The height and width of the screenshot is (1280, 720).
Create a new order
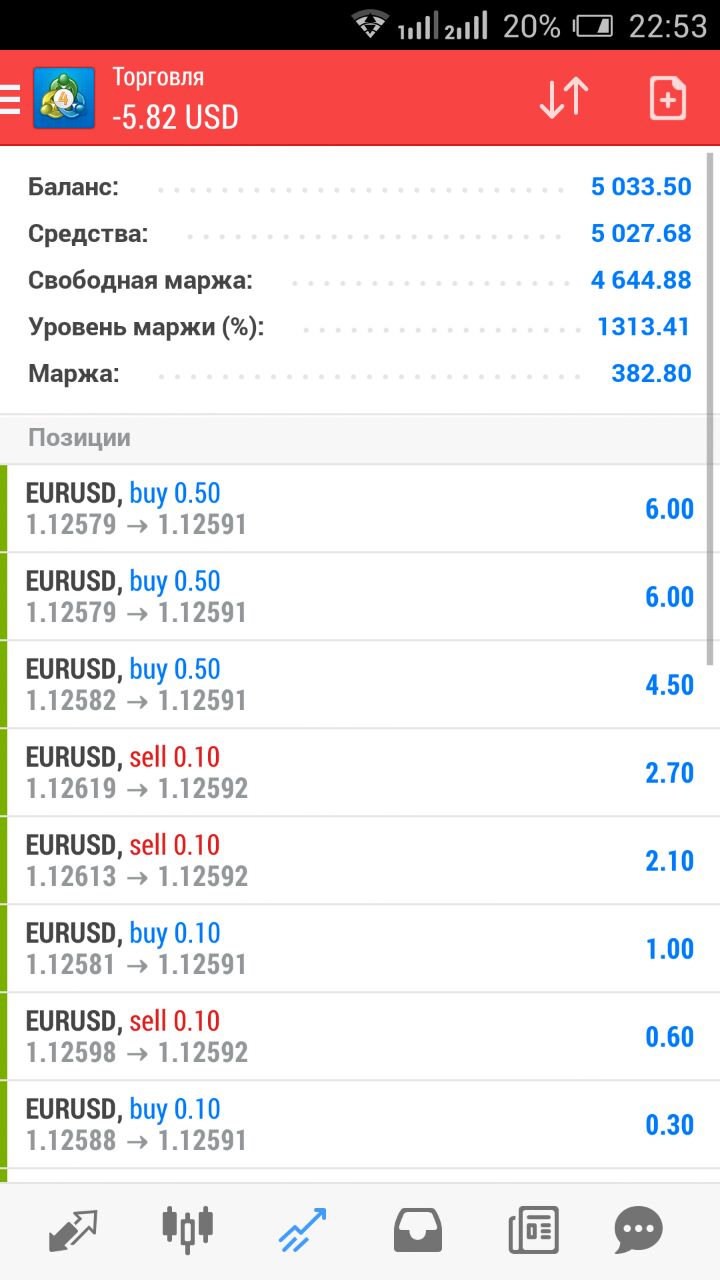667,99
